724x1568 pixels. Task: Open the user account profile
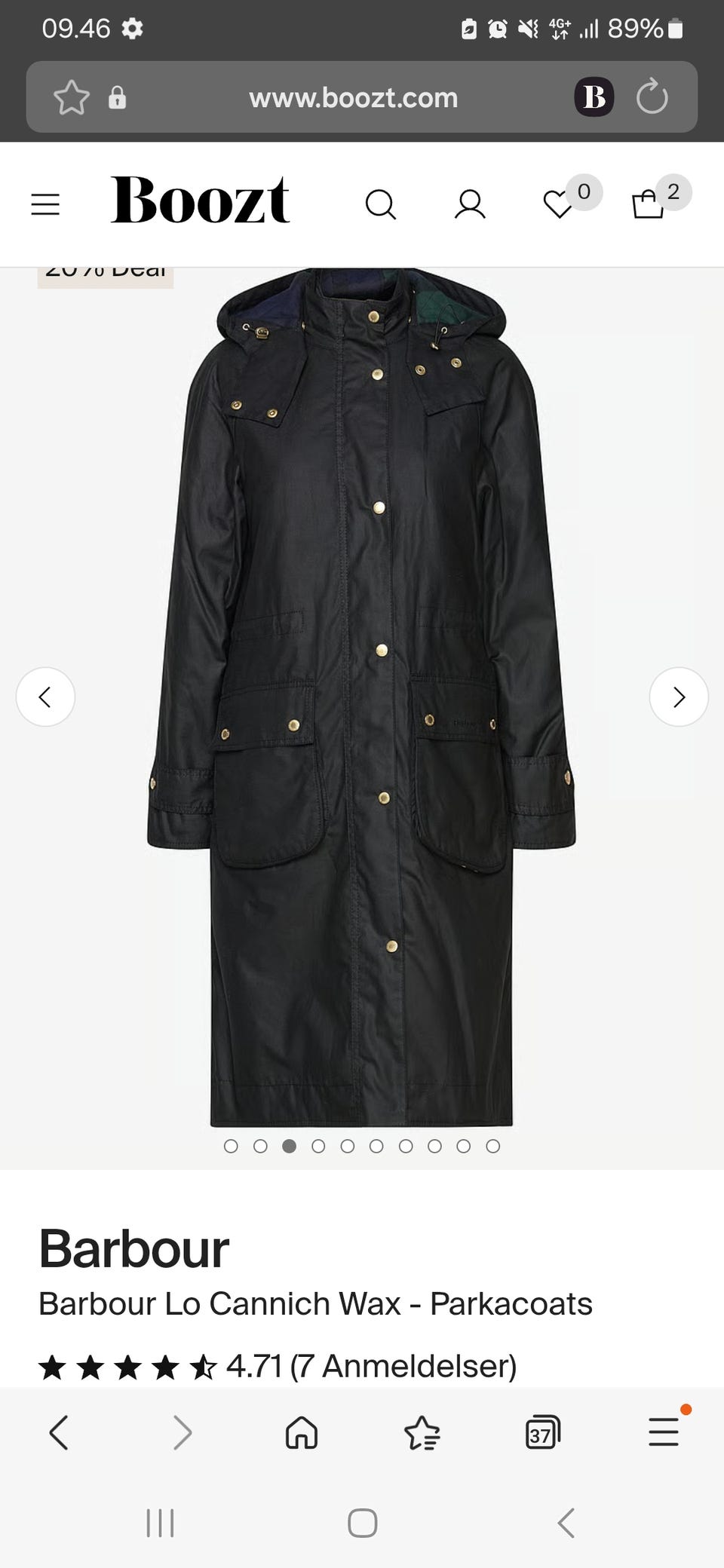click(x=469, y=204)
